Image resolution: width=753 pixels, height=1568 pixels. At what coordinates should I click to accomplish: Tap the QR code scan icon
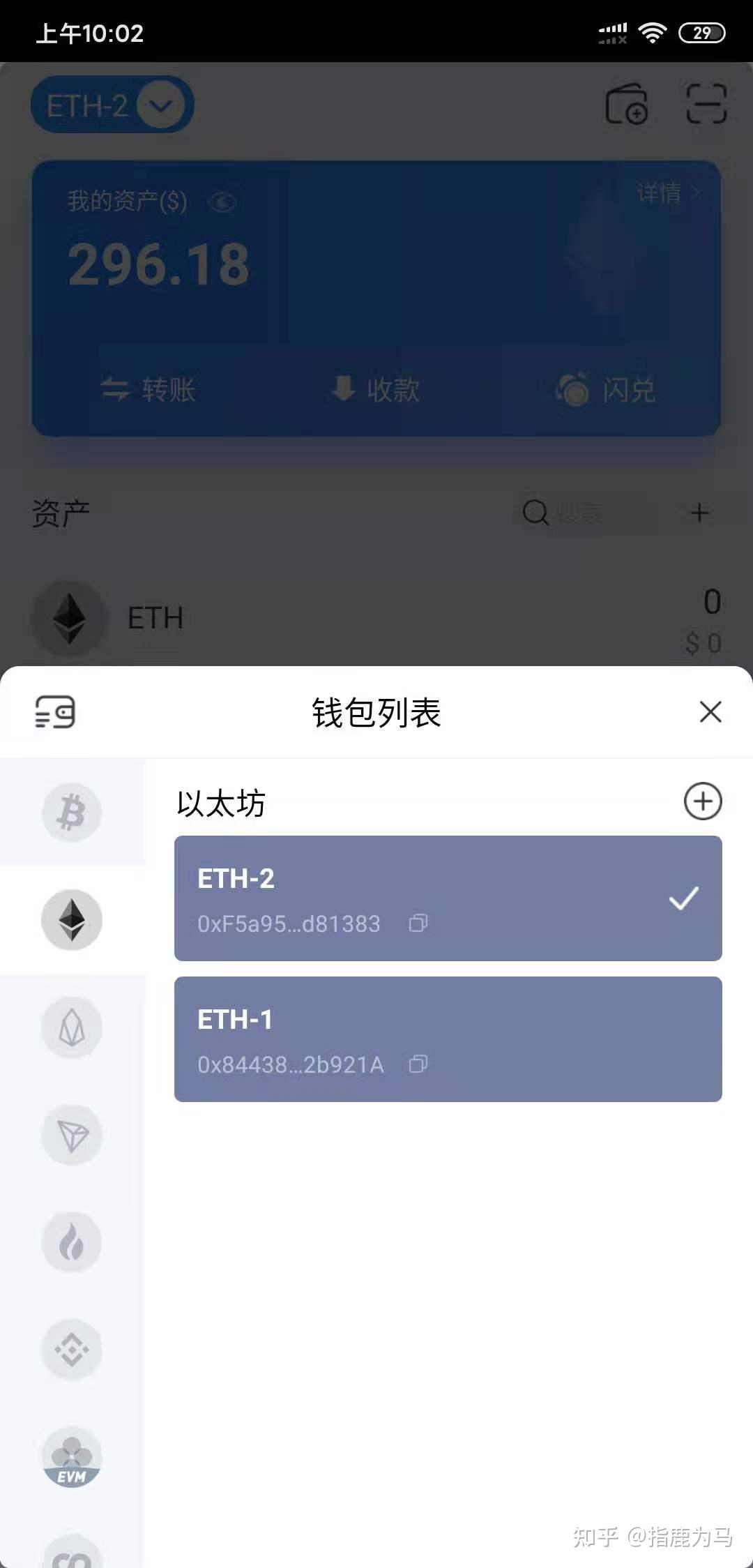click(x=706, y=105)
